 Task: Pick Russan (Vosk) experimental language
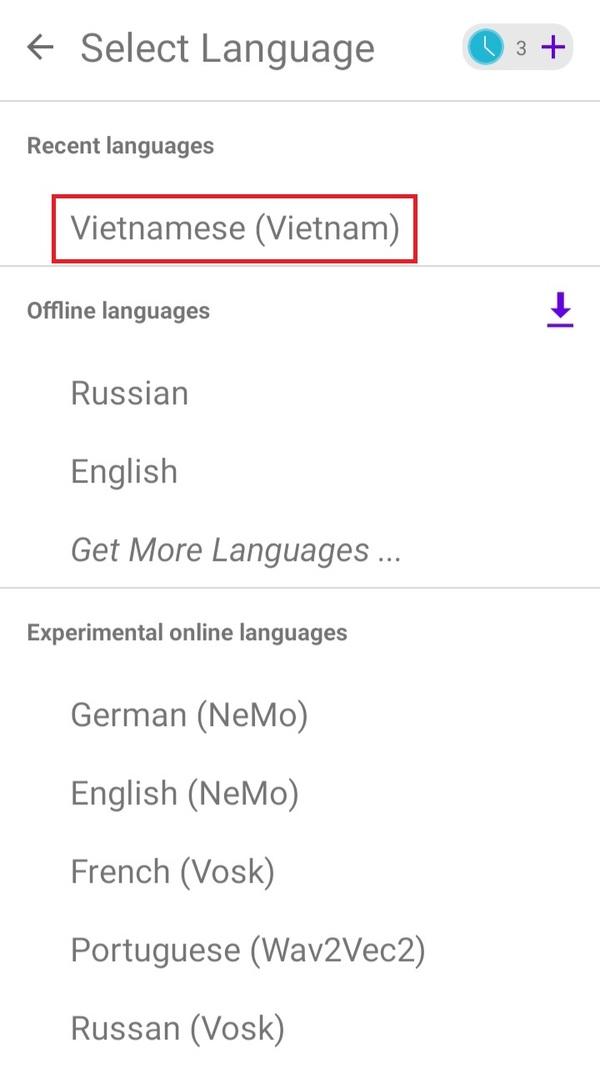coord(178,1028)
